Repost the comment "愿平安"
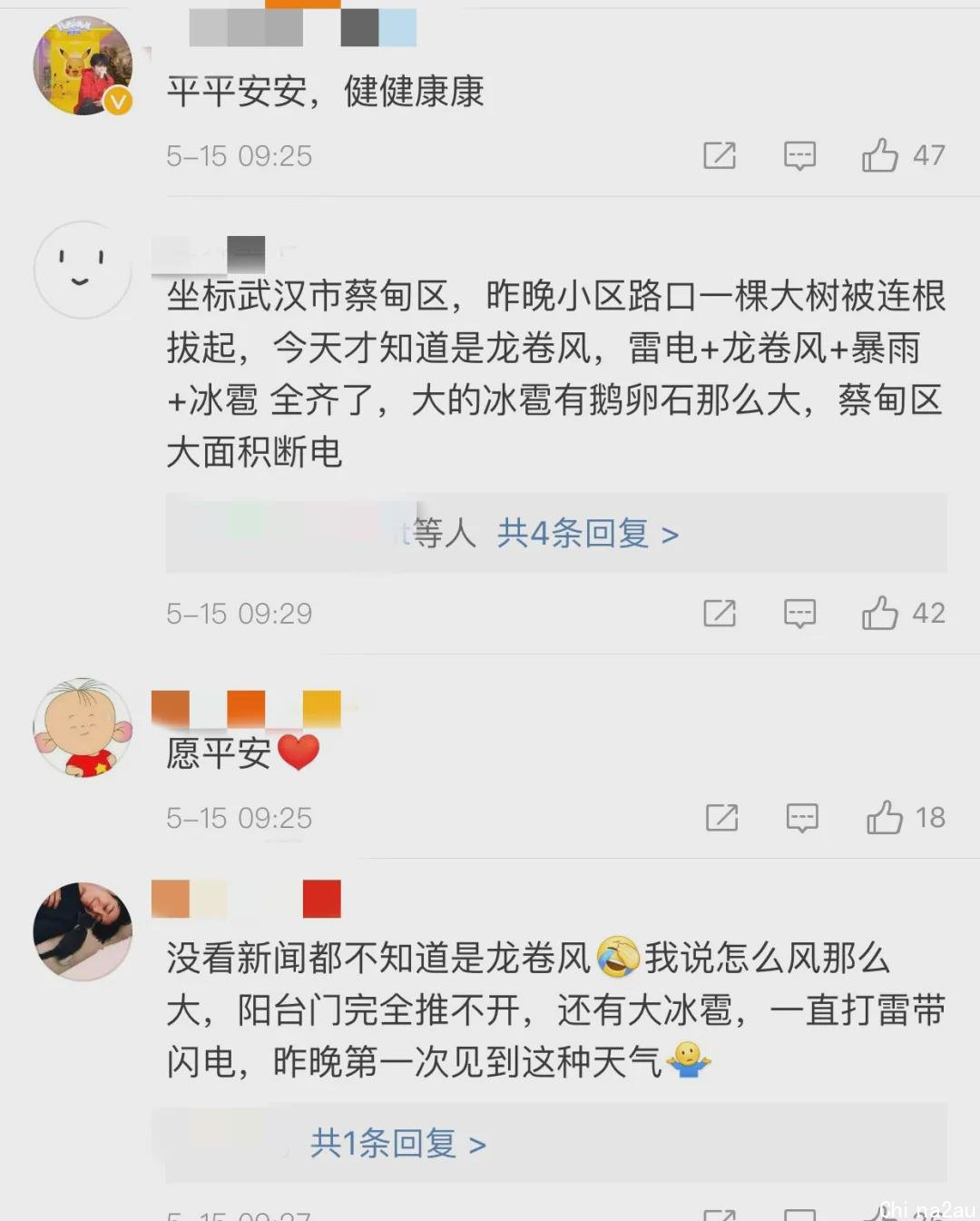Image resolution: width=980 pixels, height=1221 pixels. tap(722, 818)
